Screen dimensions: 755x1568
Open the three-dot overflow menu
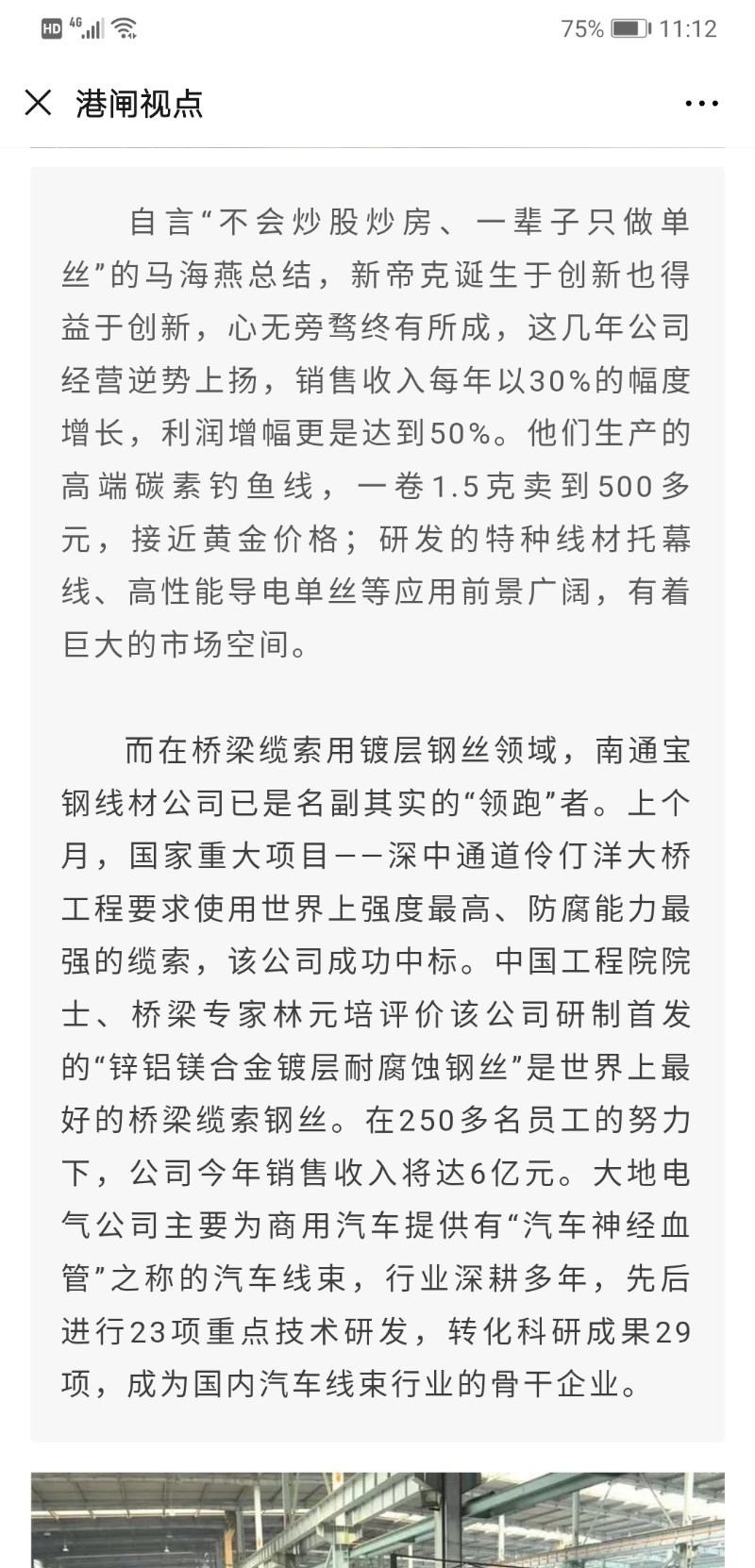pyautogui.click(x=701, y=104)
